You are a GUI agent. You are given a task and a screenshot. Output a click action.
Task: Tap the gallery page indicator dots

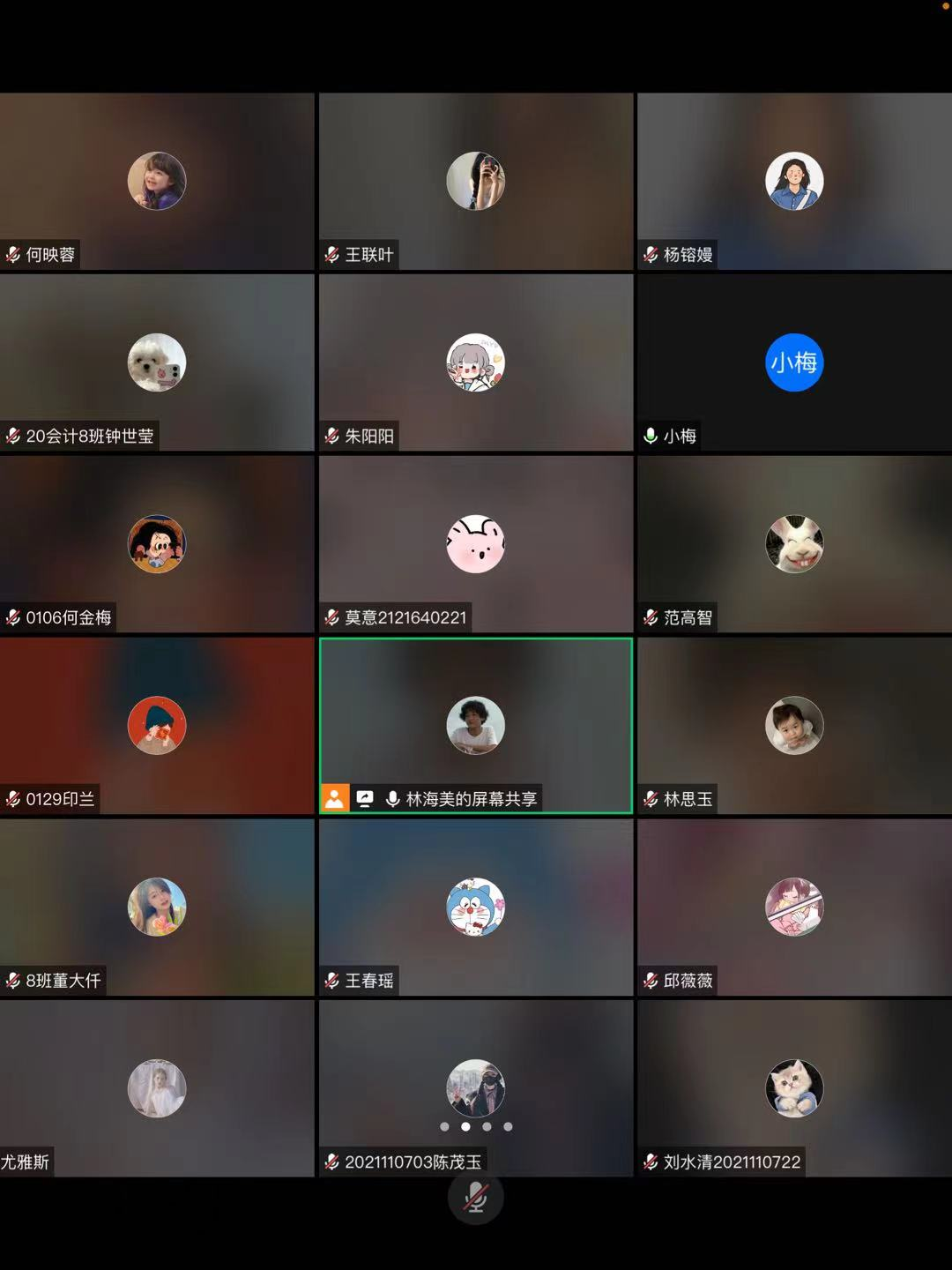[476, 1126]
